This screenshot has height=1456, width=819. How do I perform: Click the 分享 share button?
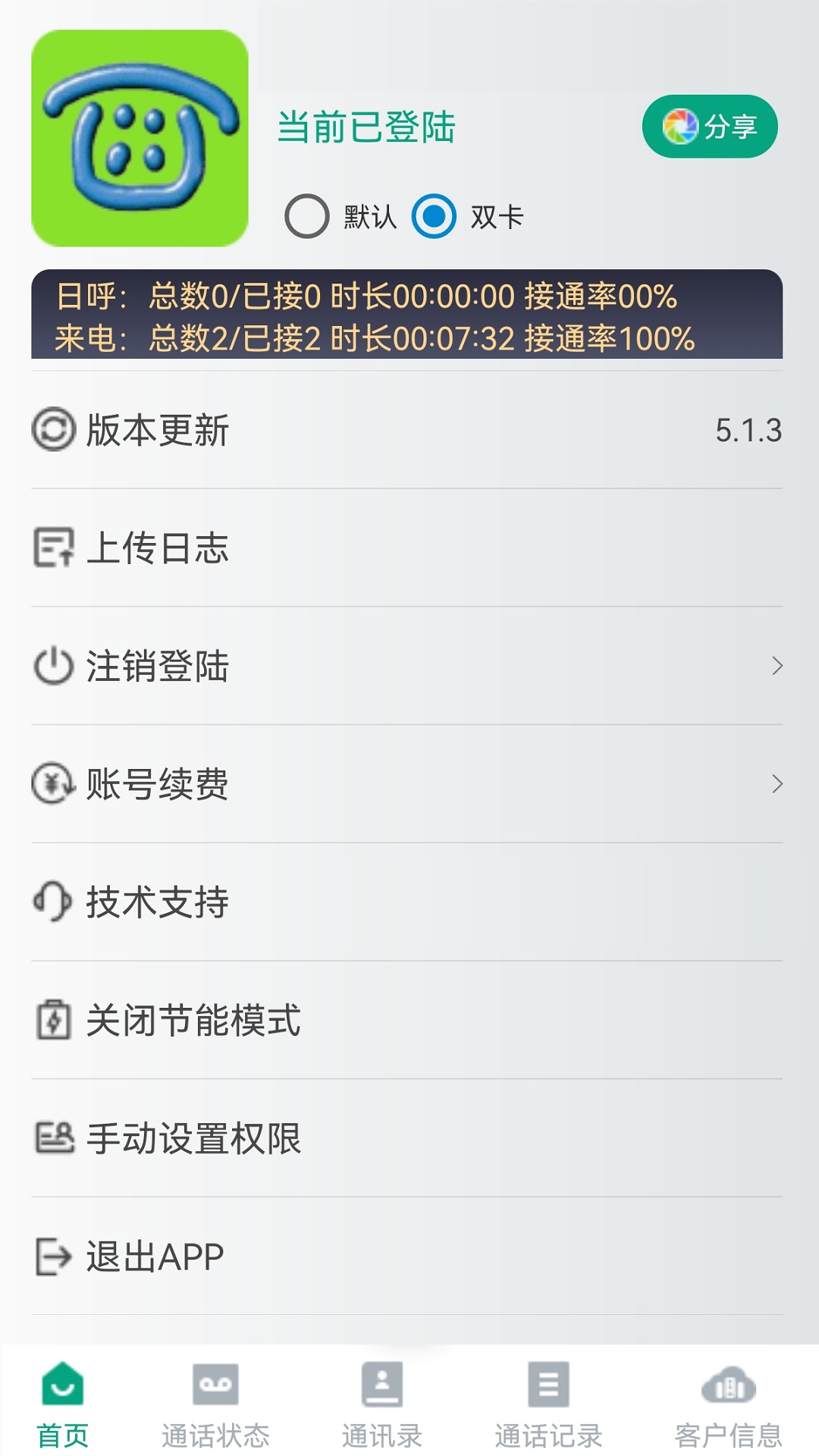[710, 127]
